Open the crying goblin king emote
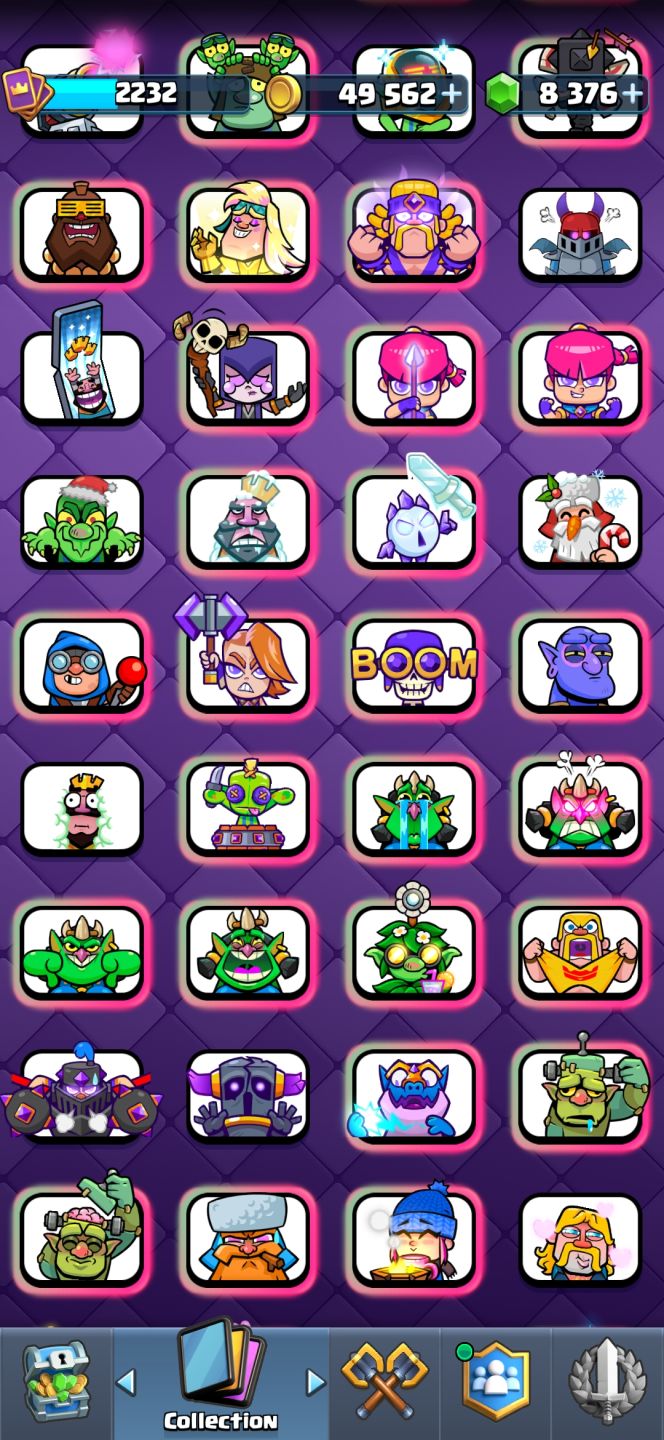This screenshot has height=1440, width=664. [x=414, y=808]
